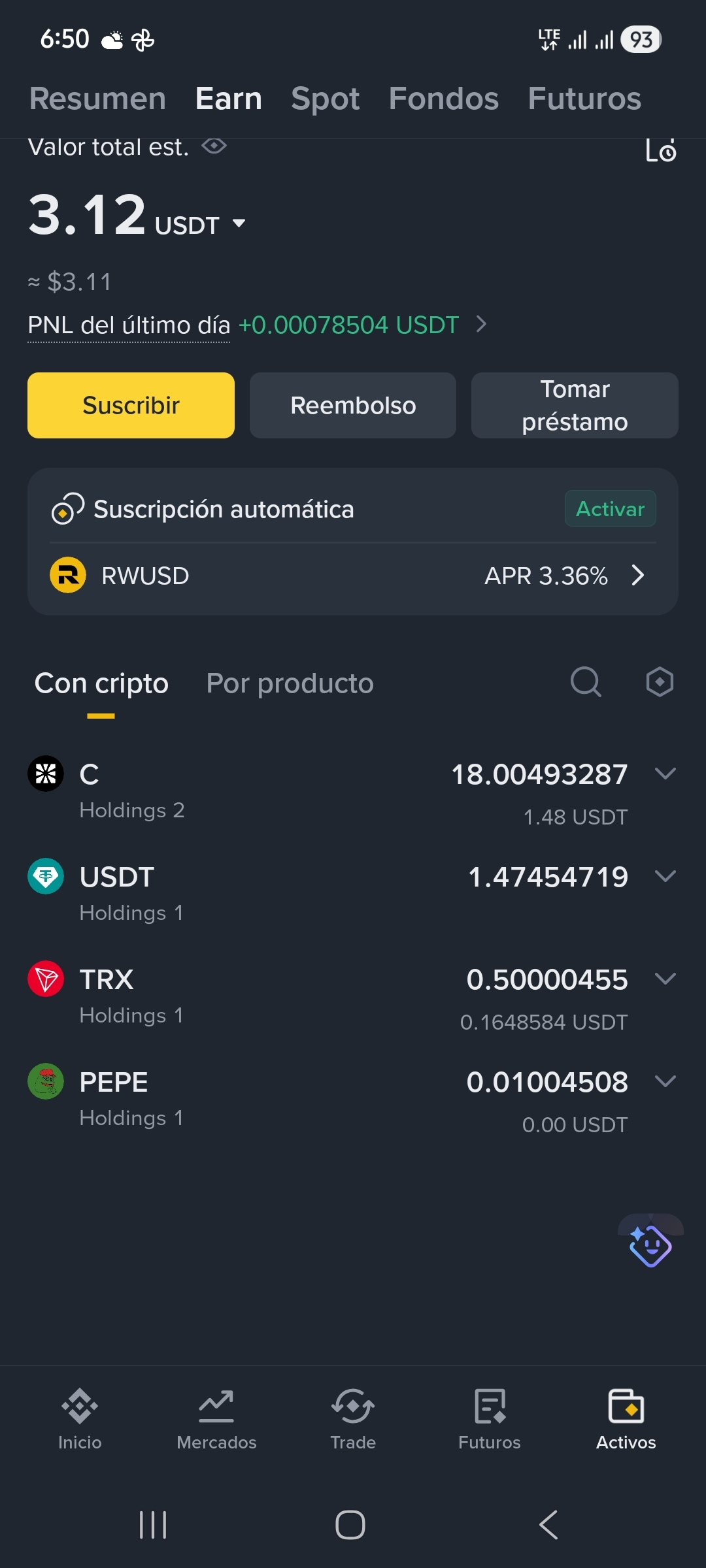Open the AI assistant floating button
The height and width of the screenshot is (1568, 706).
point(650,1245)
